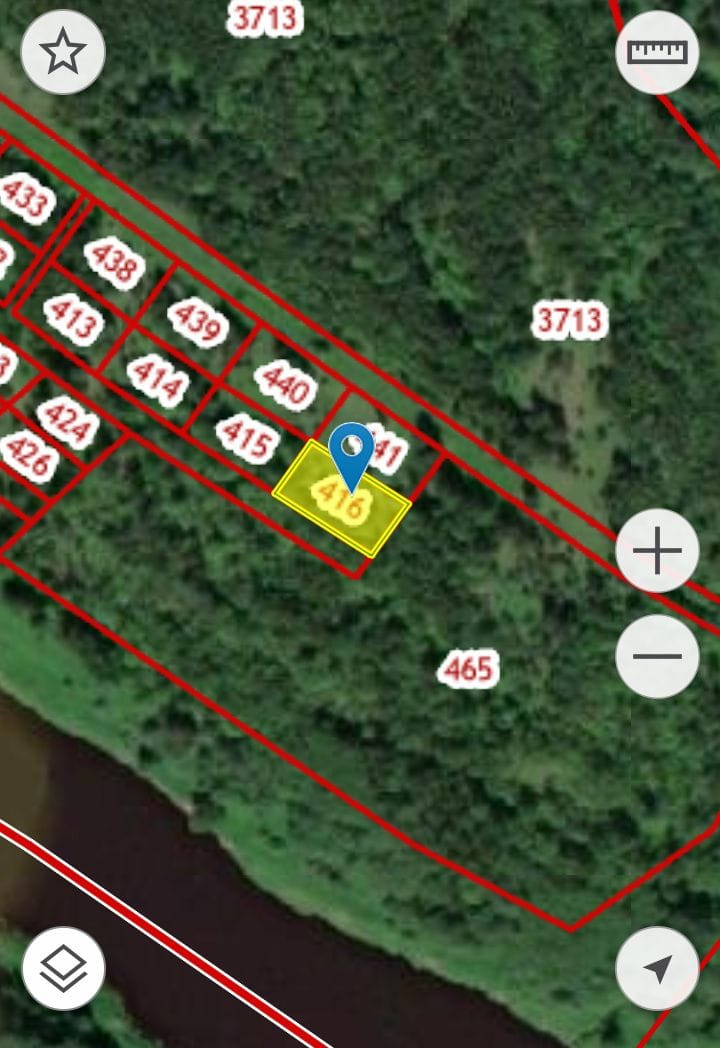Screen dimensions: 720x1048
Task: Zoom in with the plus button
Action: (657, 551)
